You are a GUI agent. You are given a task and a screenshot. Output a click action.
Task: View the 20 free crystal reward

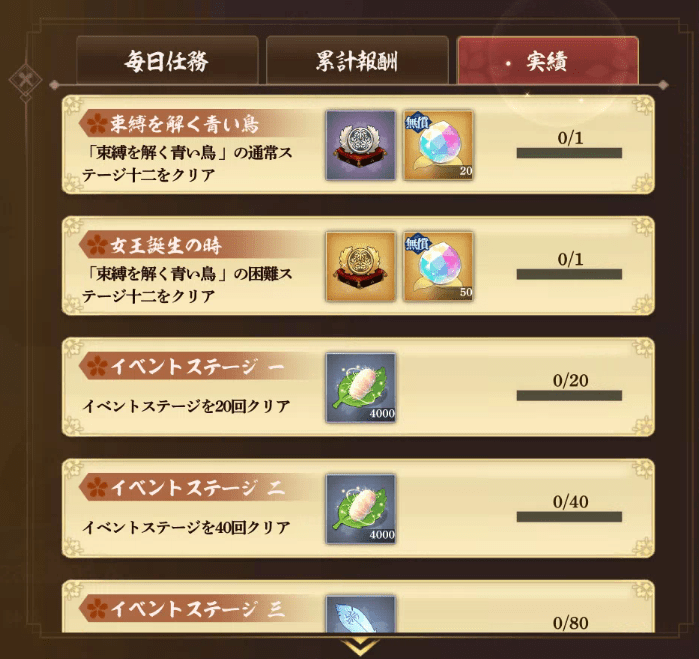[x=438, y=145]
